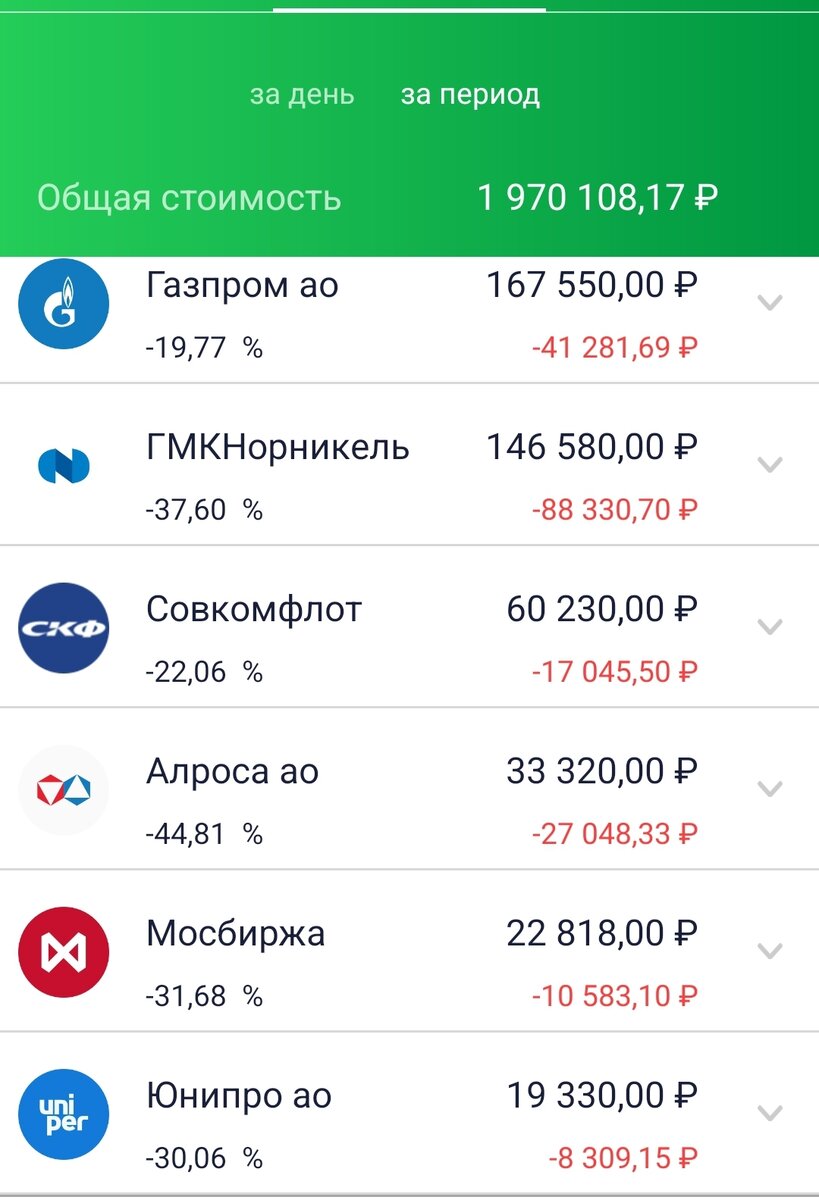Image resolution: width=819 pixels, height=1200 pixels.
Task: Switch to the за день tab
Action: click(x=303, y=95)
